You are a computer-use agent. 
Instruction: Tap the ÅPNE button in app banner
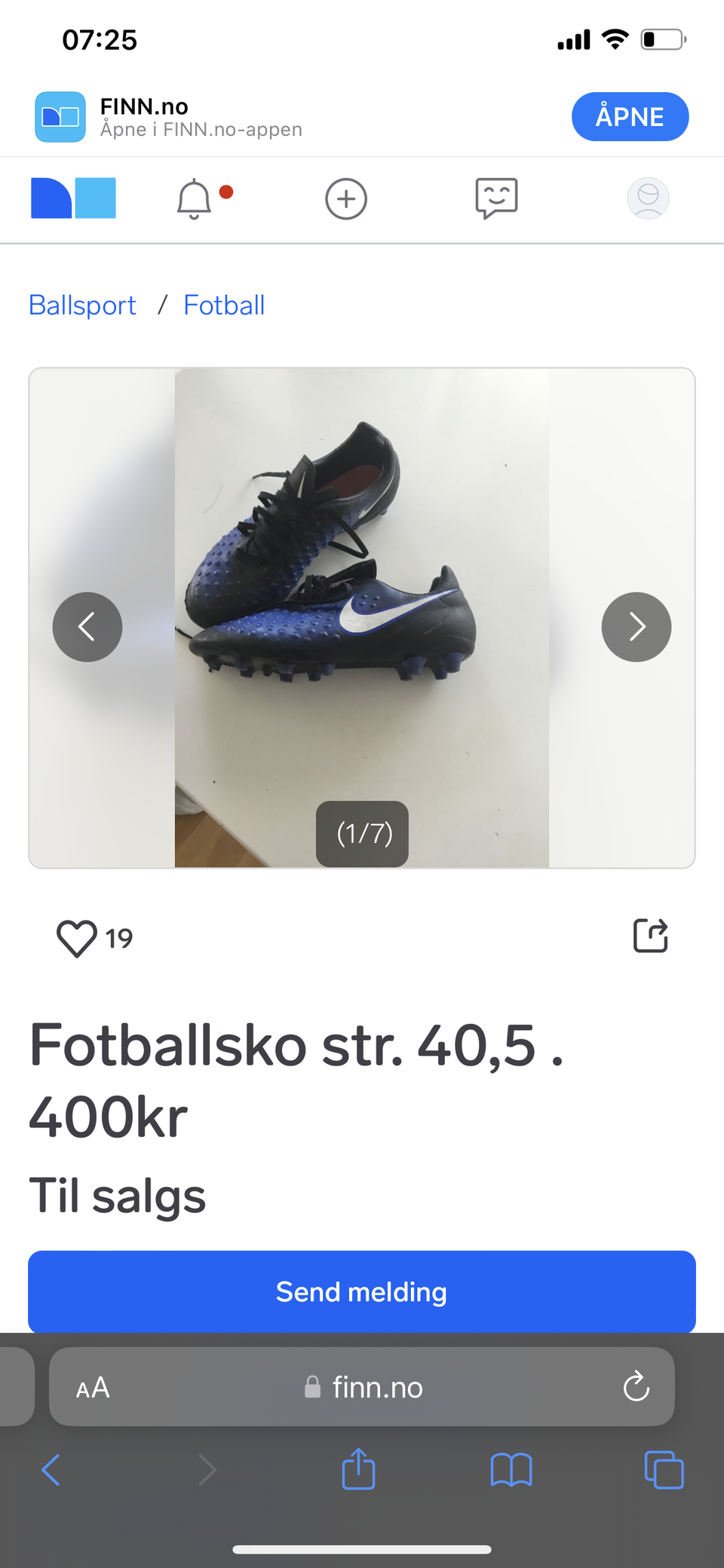click(x=630, y=117)
